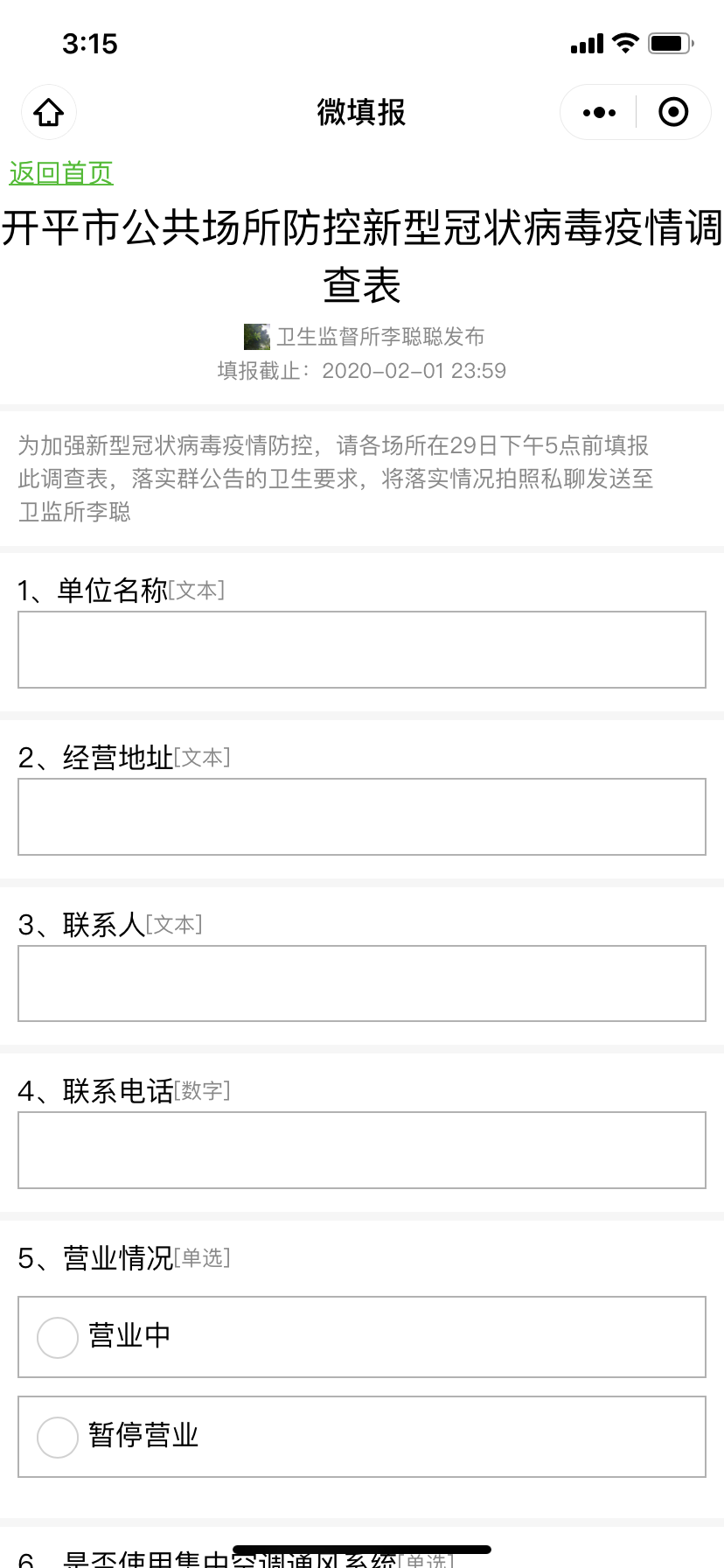
Task: Tap the 返回首页 link
Action: [x=61, y=173]
